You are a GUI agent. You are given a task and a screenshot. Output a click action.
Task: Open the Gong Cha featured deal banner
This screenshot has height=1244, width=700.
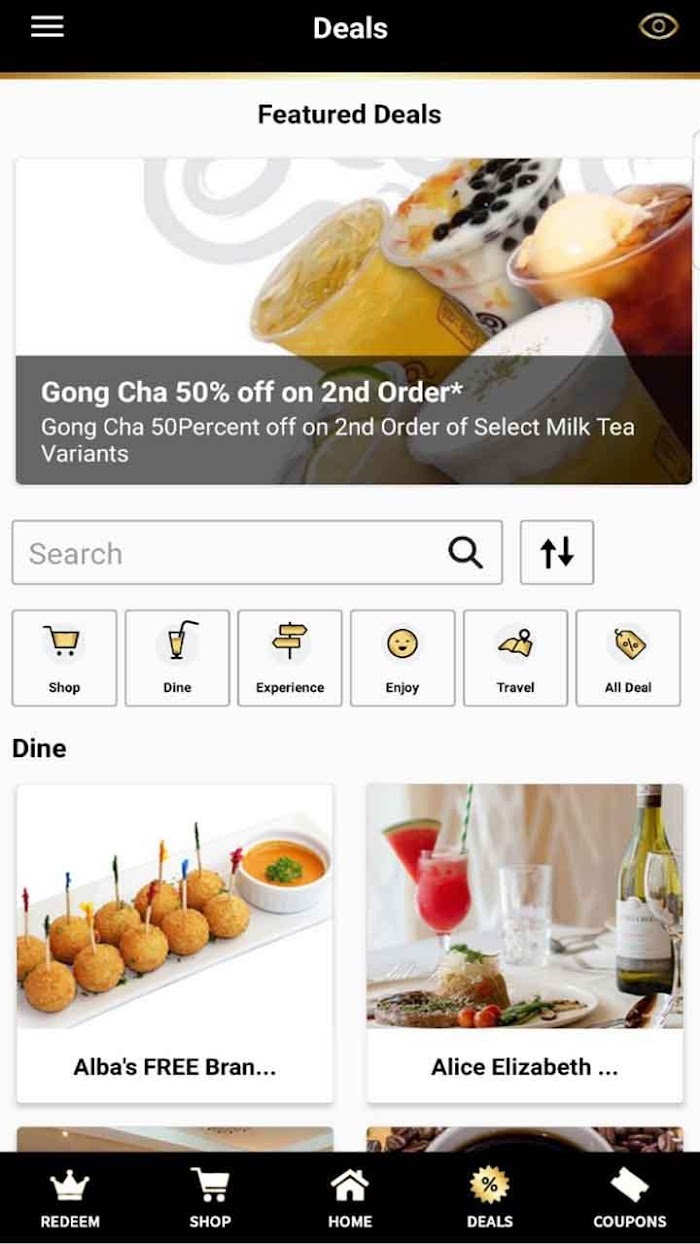(x=354, y=321)
